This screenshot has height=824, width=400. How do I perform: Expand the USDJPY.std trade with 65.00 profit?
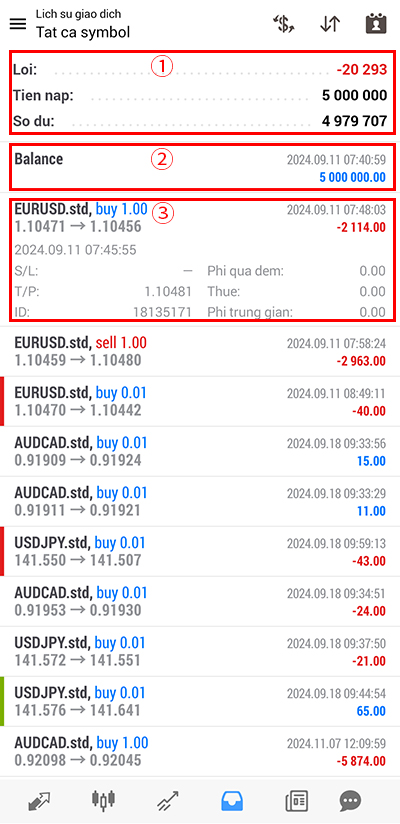(200, 701)
